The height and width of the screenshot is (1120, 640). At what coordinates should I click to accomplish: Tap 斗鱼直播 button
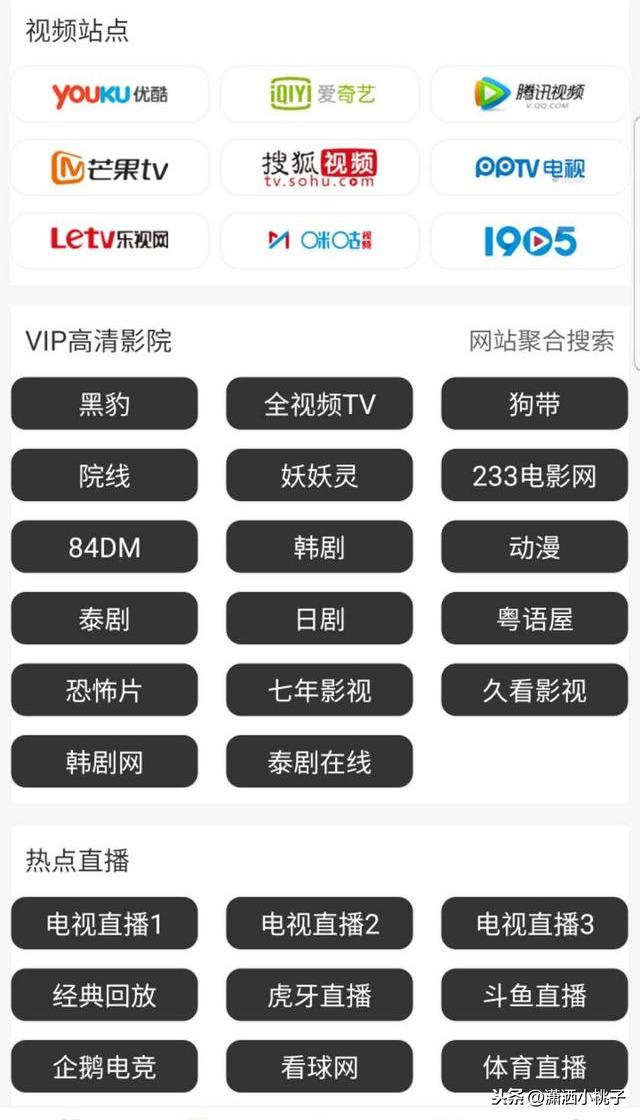point(534,996)
